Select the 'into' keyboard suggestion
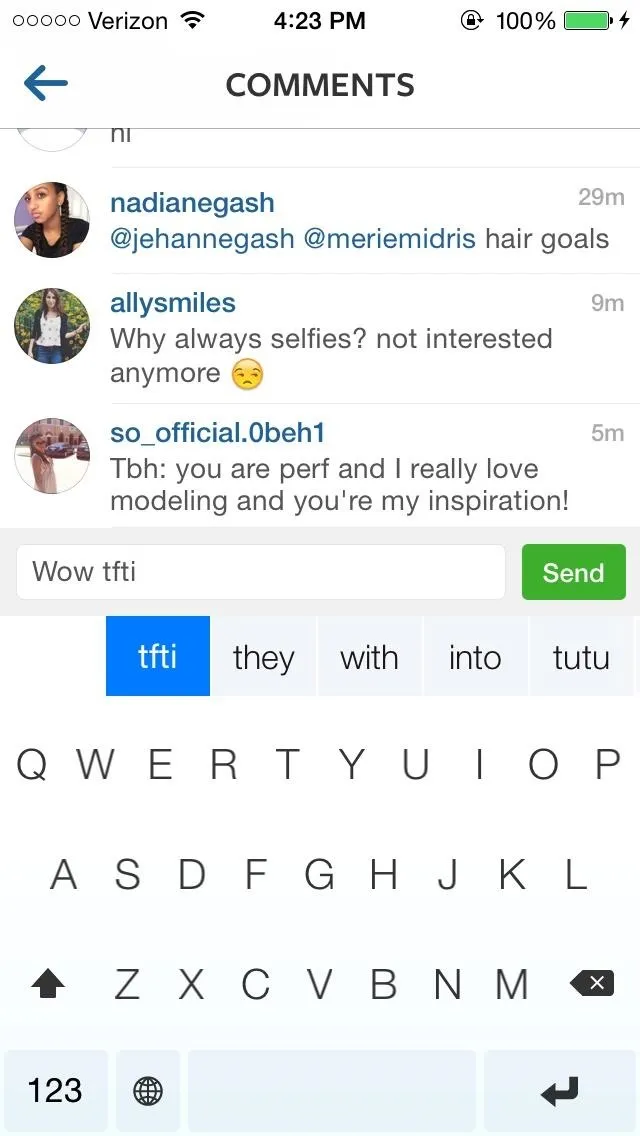 pyautogui.click(x=475, y=656)
